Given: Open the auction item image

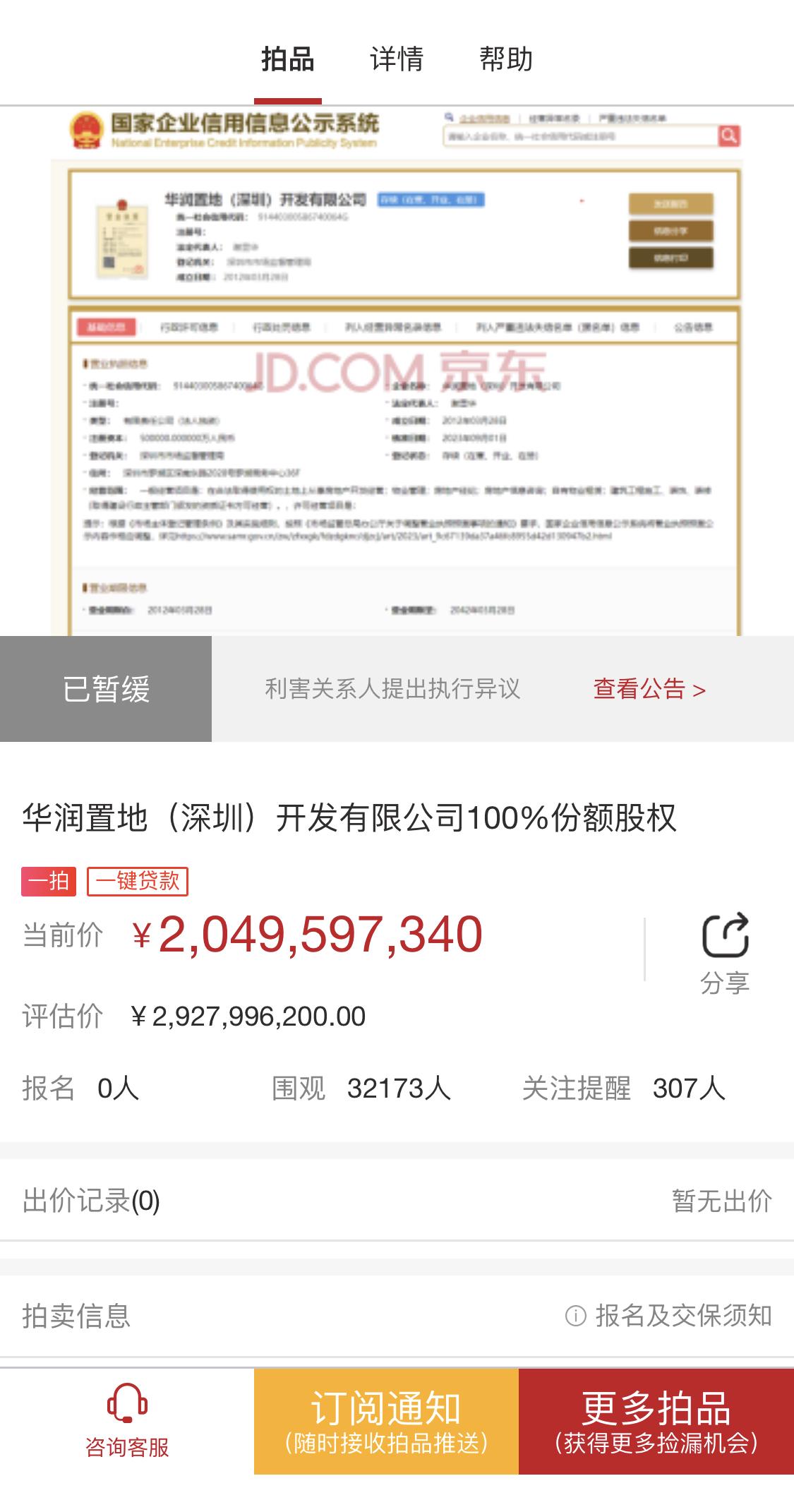Looking at the screenshot, I should click(397, 371).
